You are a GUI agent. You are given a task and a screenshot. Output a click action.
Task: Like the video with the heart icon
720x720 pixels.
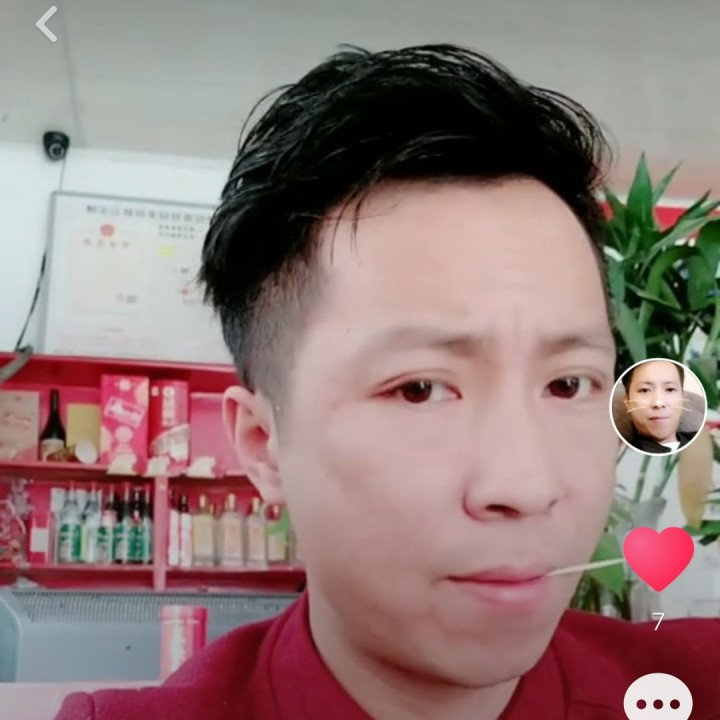pos(658,558)
